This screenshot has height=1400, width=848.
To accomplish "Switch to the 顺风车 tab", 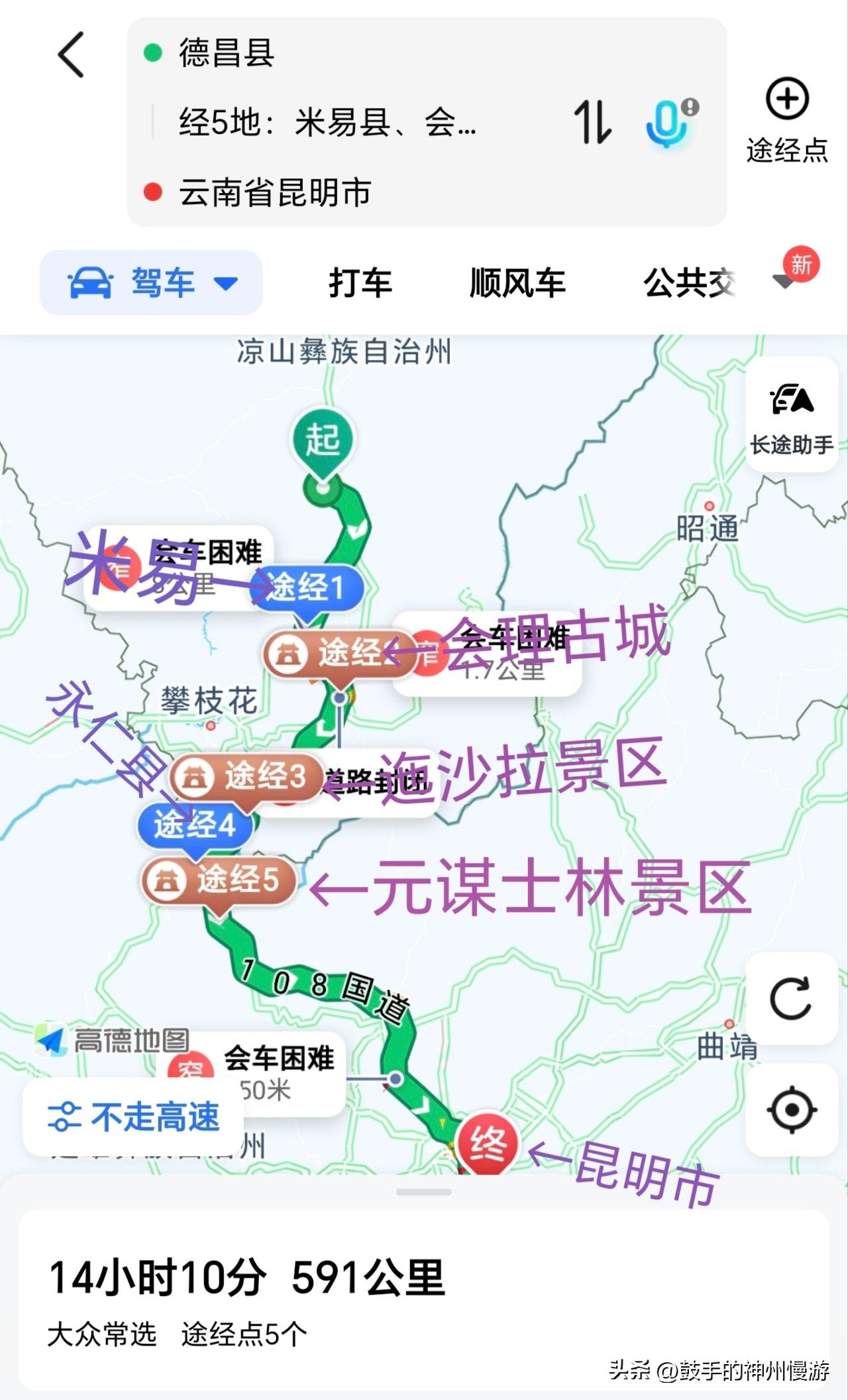I will point(517,283).
